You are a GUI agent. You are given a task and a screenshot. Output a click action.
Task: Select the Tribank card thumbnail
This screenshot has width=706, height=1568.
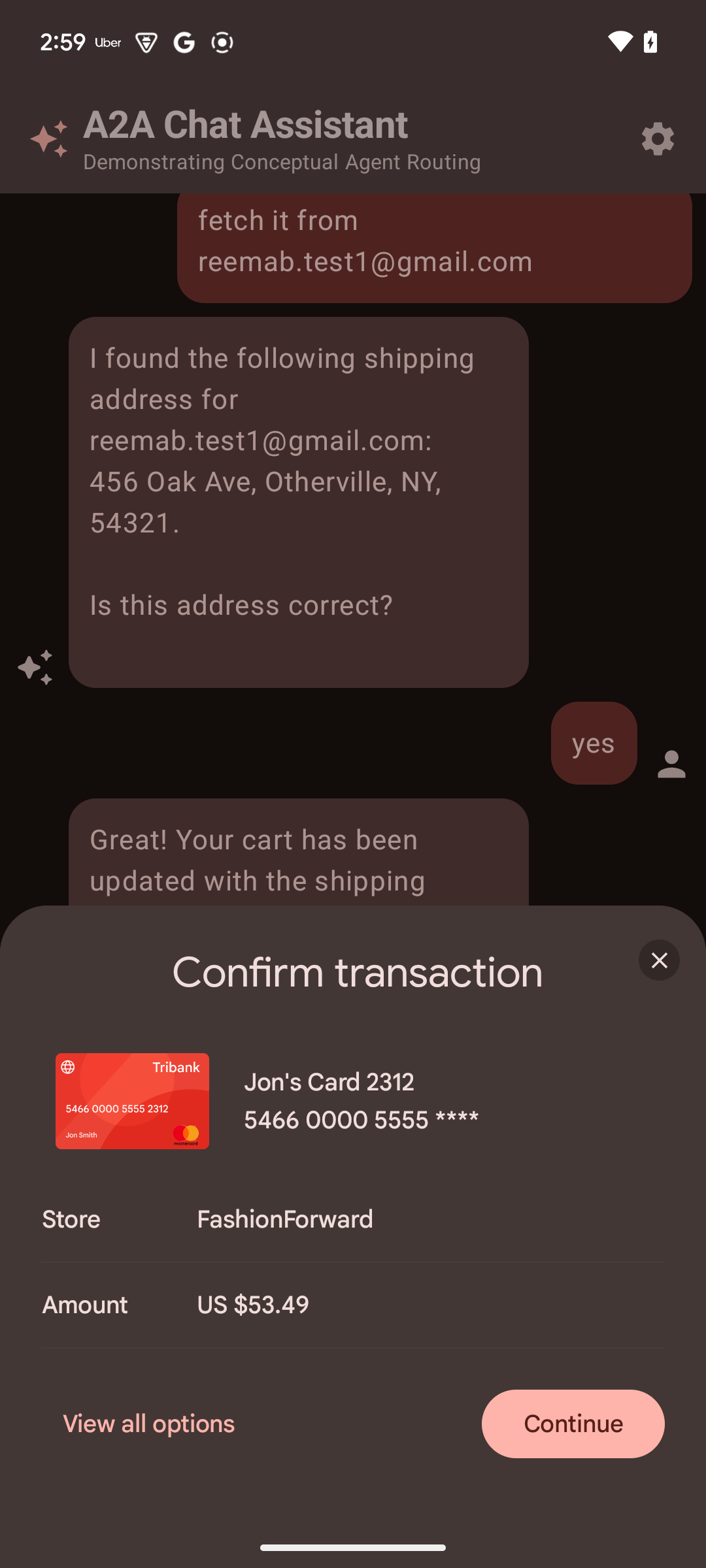click(132, 1102)
